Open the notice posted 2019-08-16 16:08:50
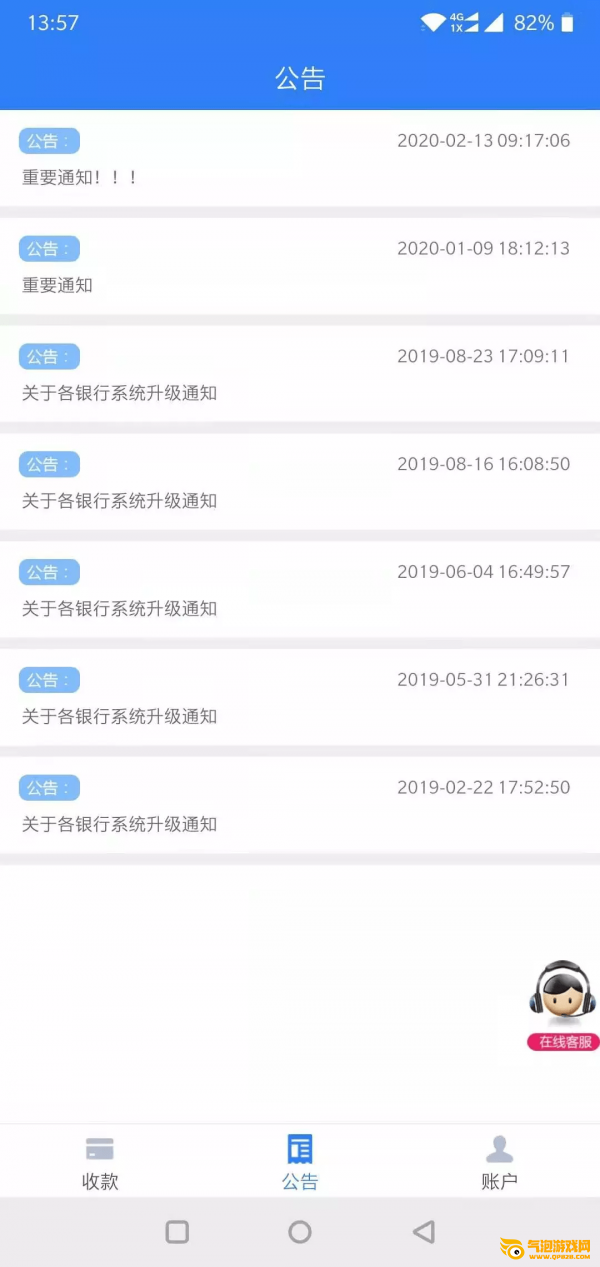 point(300,483)
